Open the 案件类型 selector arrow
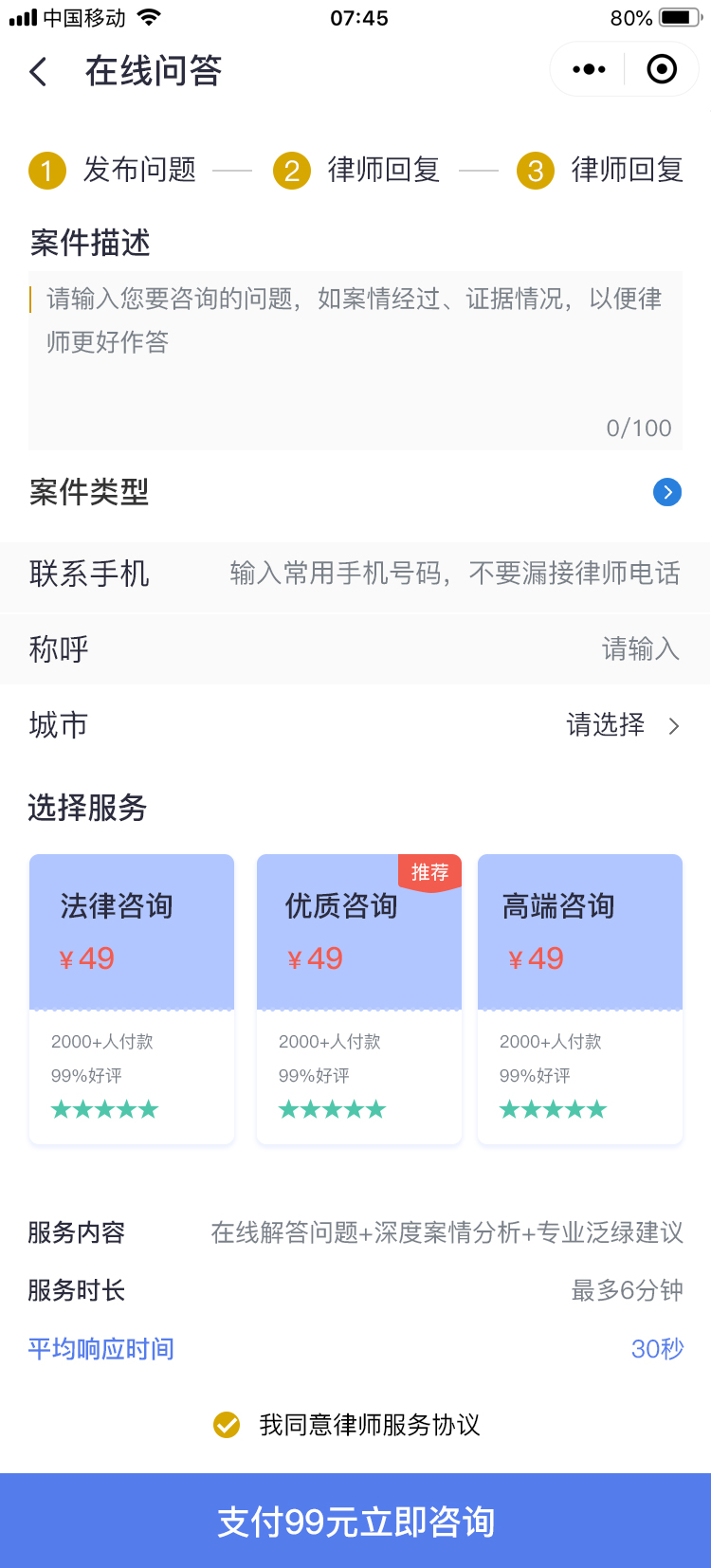The height and width of the screenshot is (1568, 711). [667, 492]
